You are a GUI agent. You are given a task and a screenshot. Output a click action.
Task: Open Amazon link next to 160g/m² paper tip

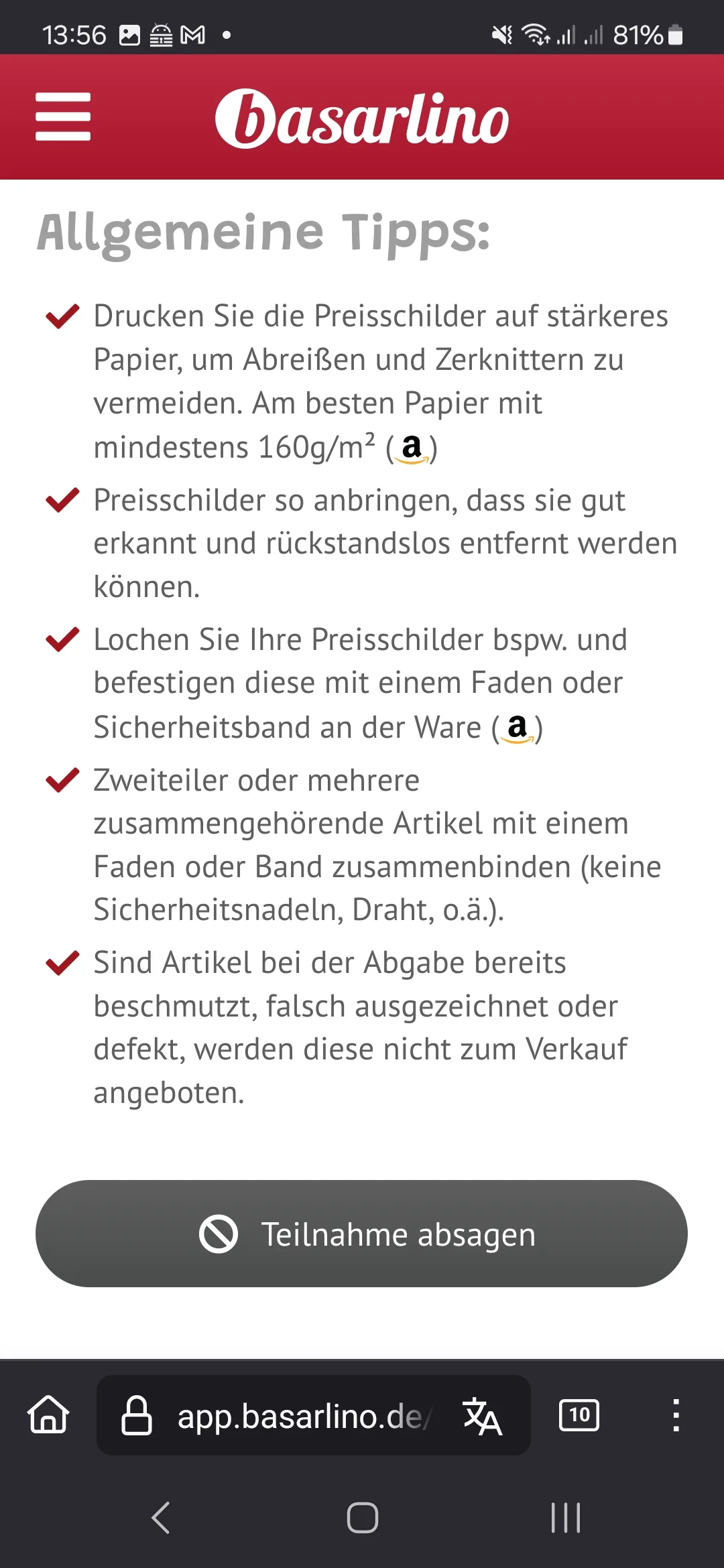pyautogui.click(x=412, y=448)
